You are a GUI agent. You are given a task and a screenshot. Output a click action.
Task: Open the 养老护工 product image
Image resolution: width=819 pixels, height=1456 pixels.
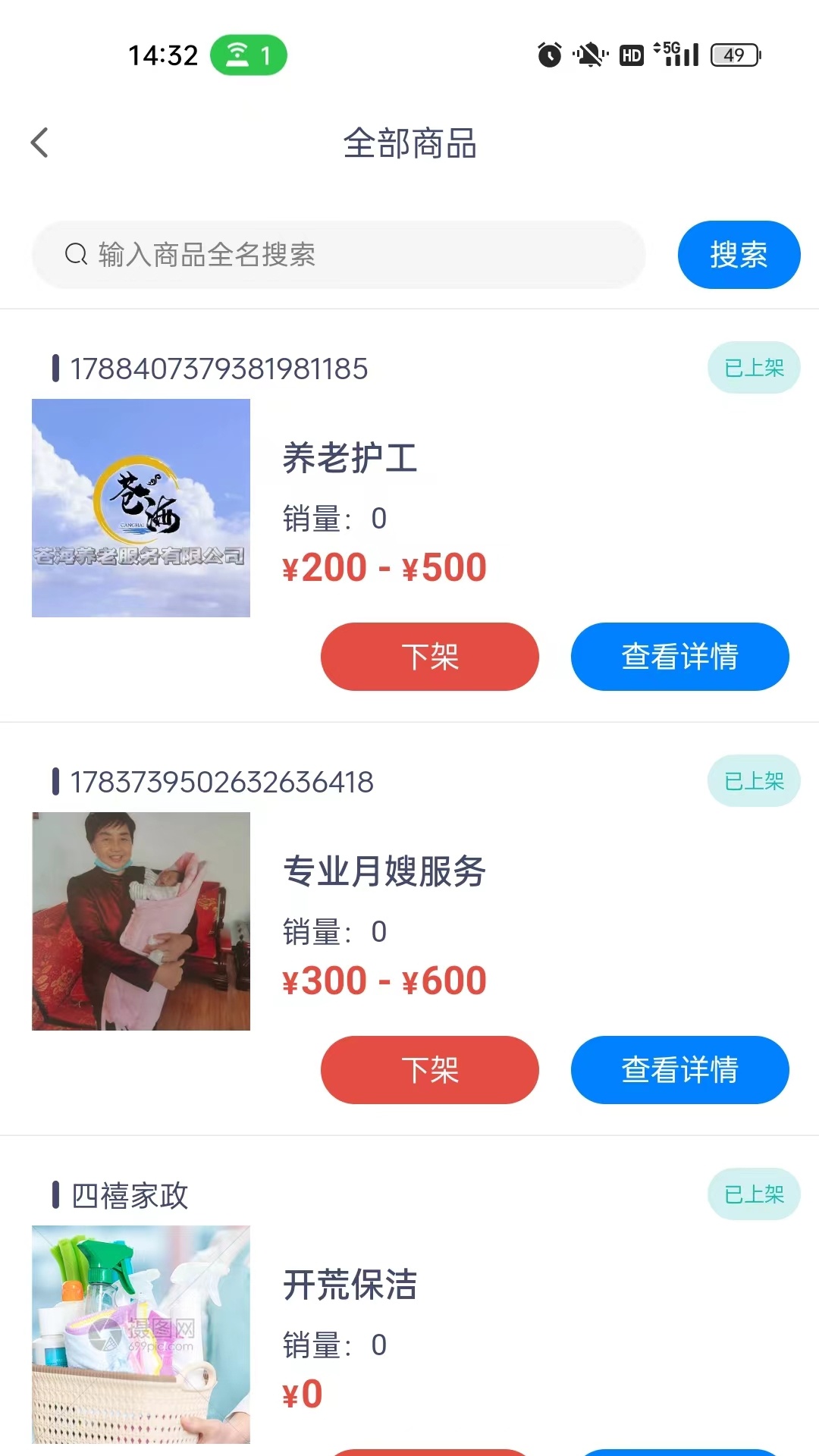(x=141, y=508)
